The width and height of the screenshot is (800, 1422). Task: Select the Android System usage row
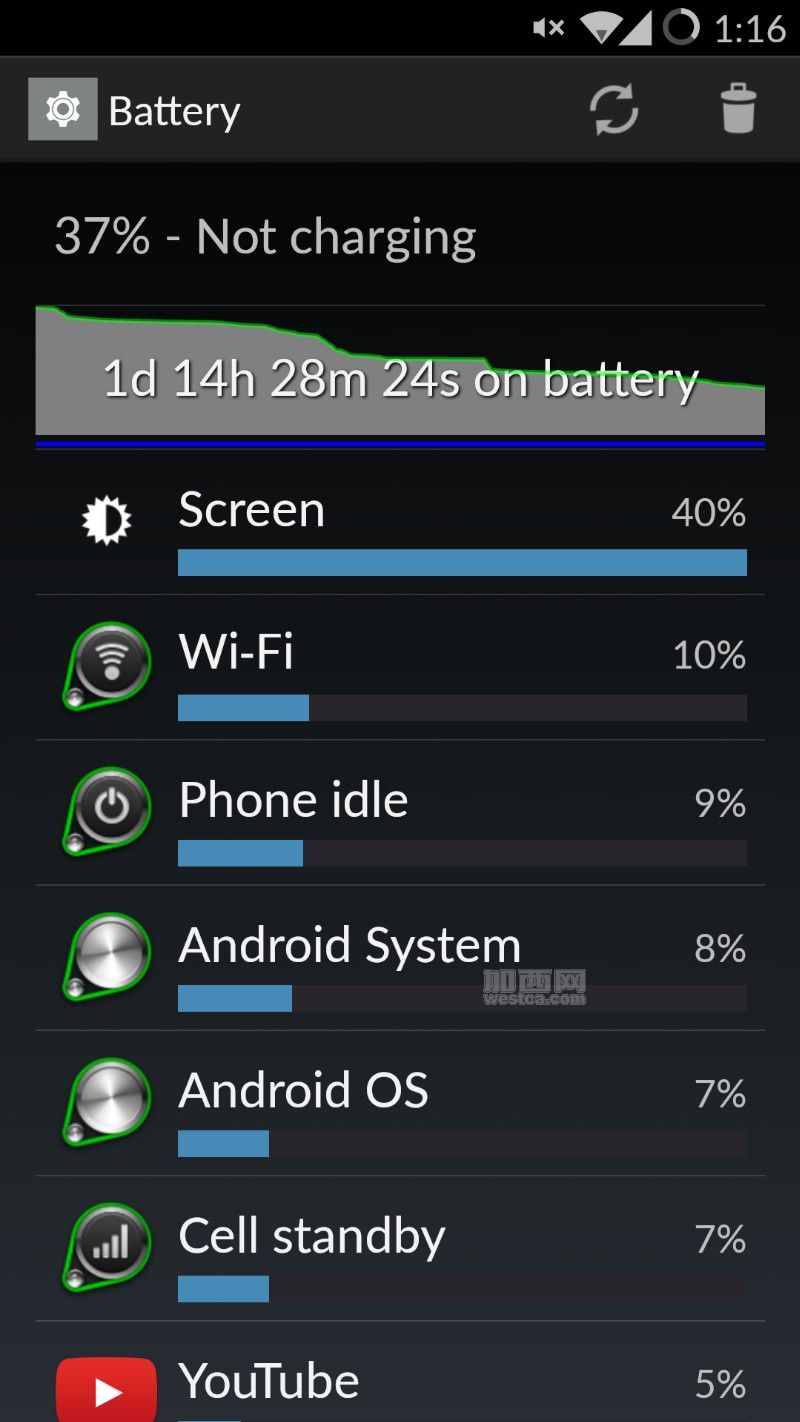pos(400,957)
